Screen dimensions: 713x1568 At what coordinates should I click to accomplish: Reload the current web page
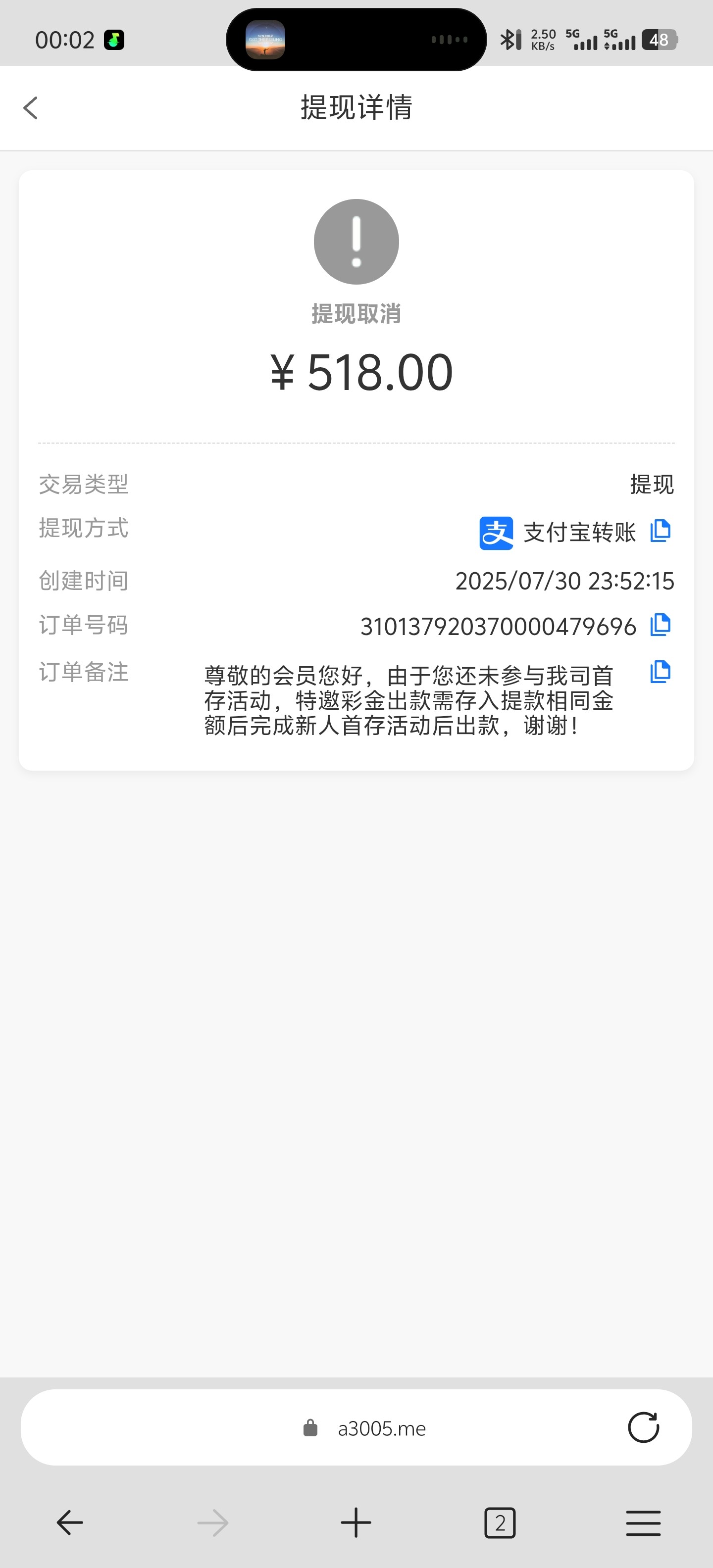tap(643, 1427)
